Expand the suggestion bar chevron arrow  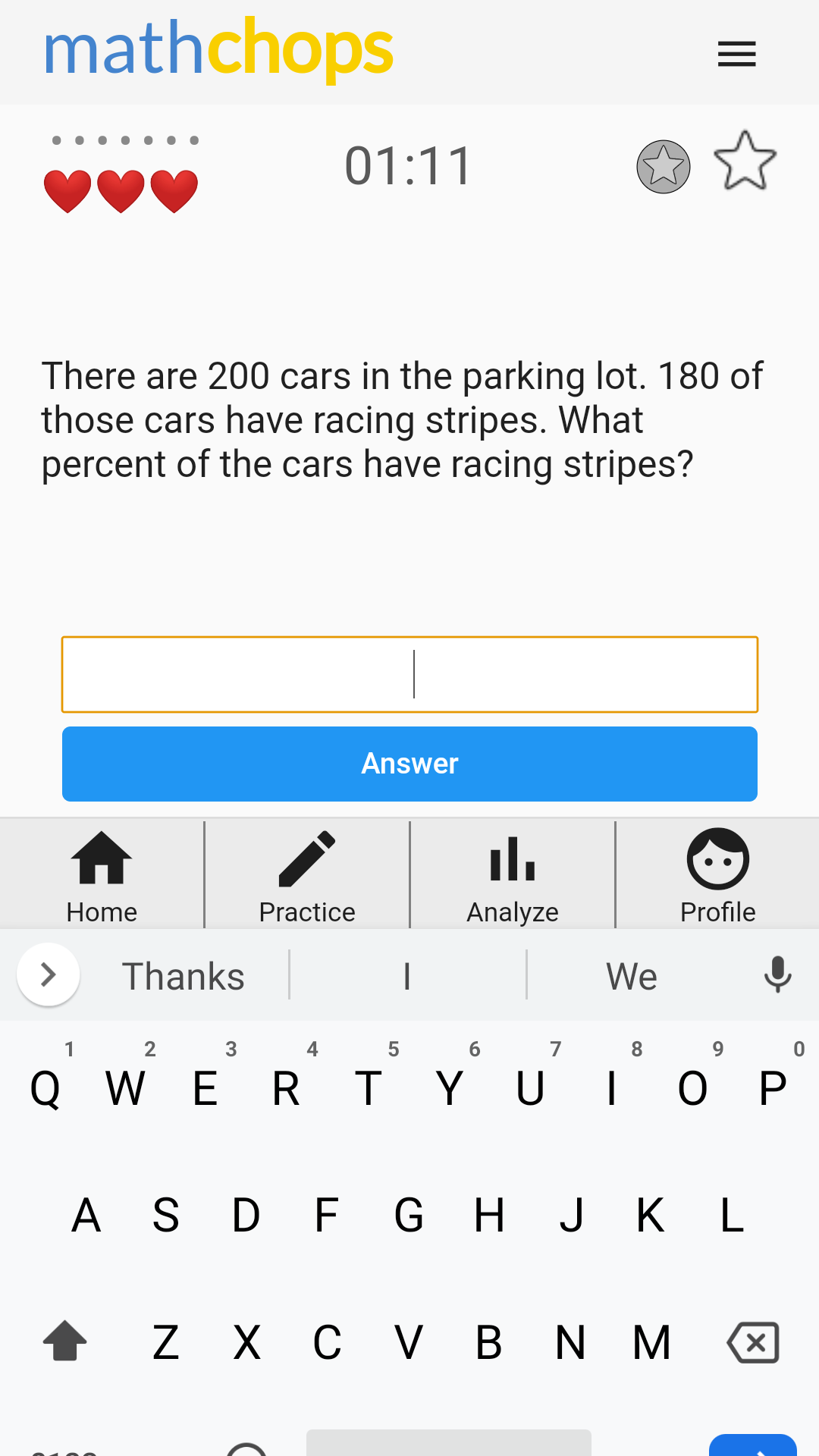48,974
